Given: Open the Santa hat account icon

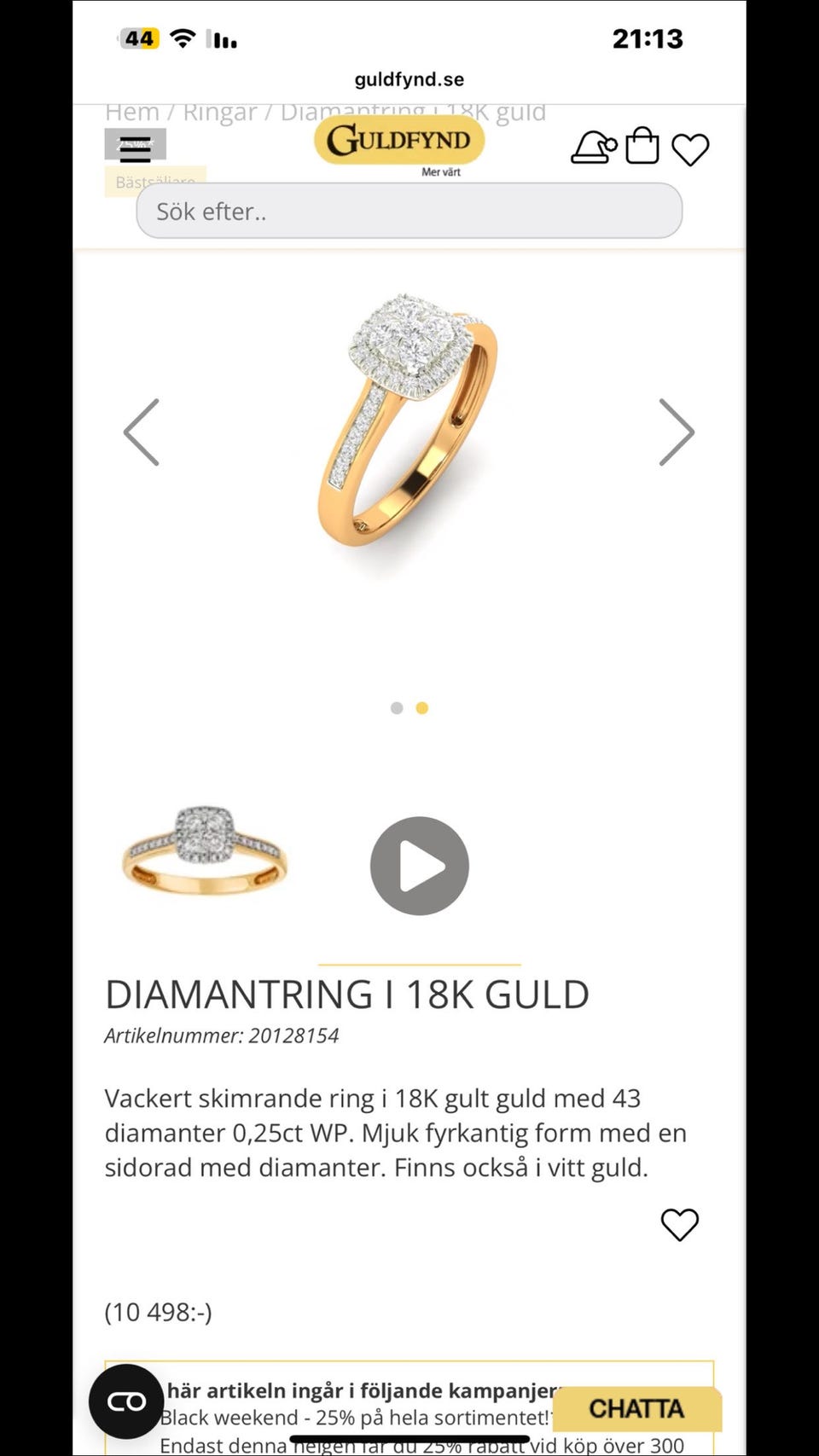Looking at the screenshot, I should click(593, 148).
